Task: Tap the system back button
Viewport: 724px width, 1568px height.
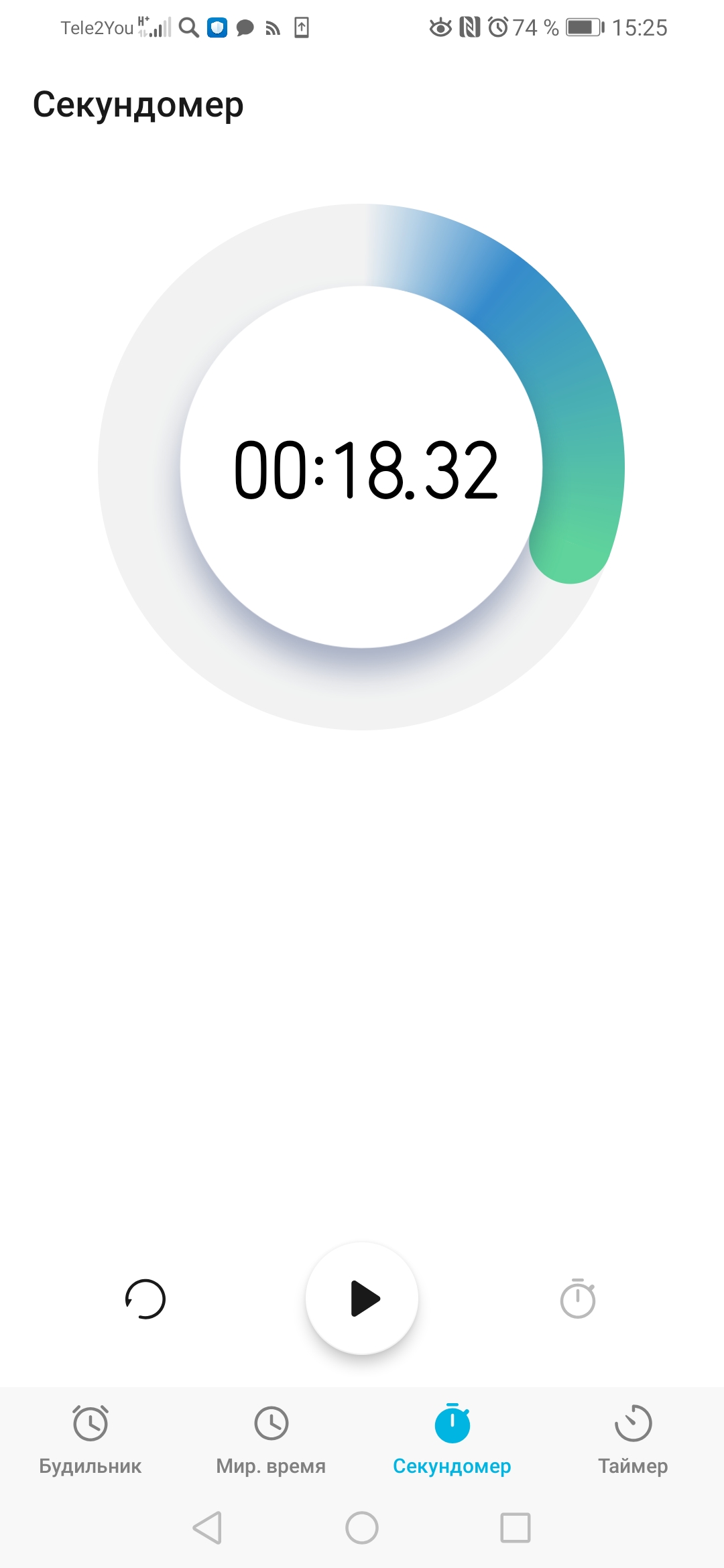Action: click(x=207, y=1528)
